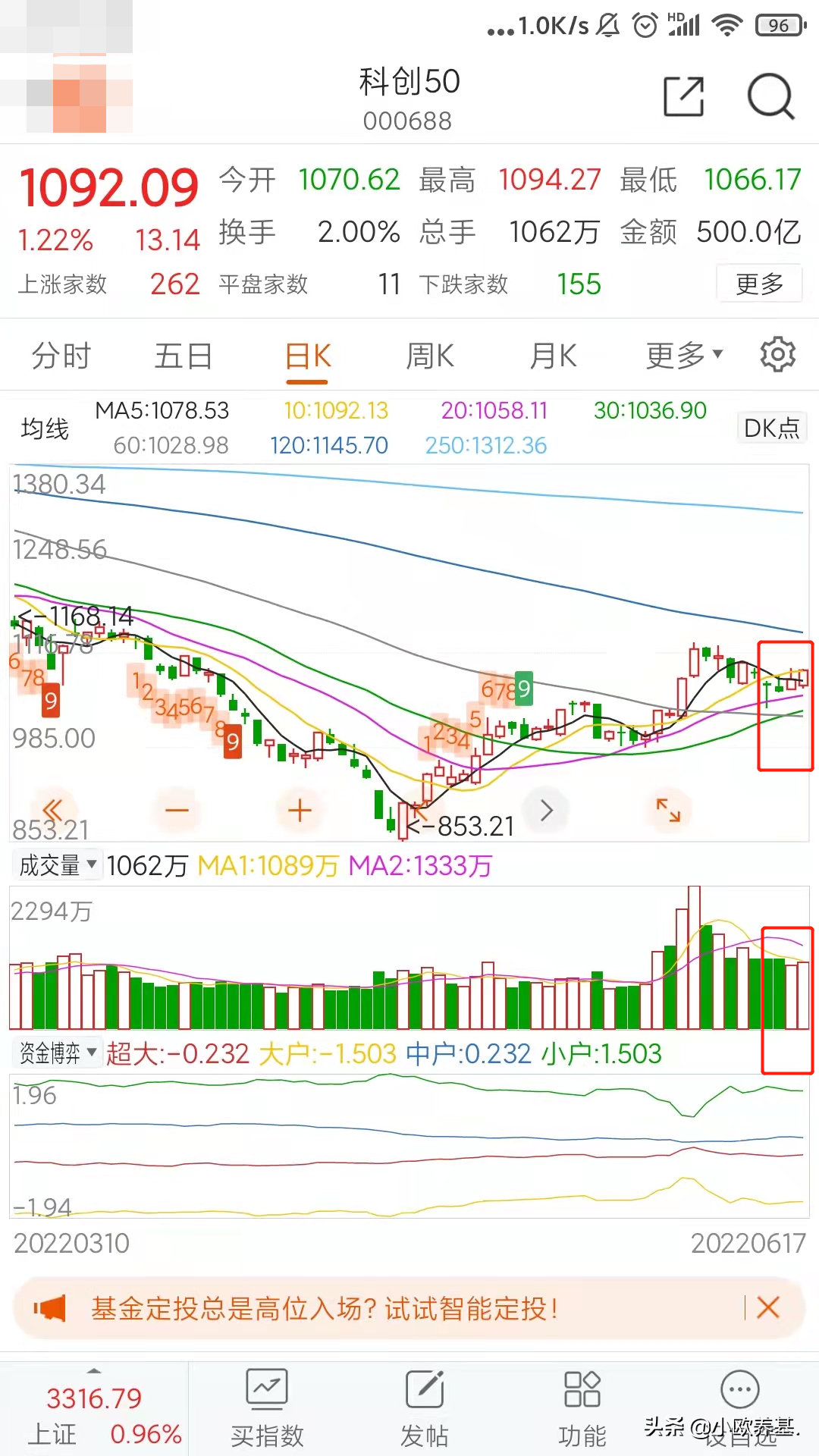
Task: Dismiss the banner with the X button
Action: pos(768,1308)
